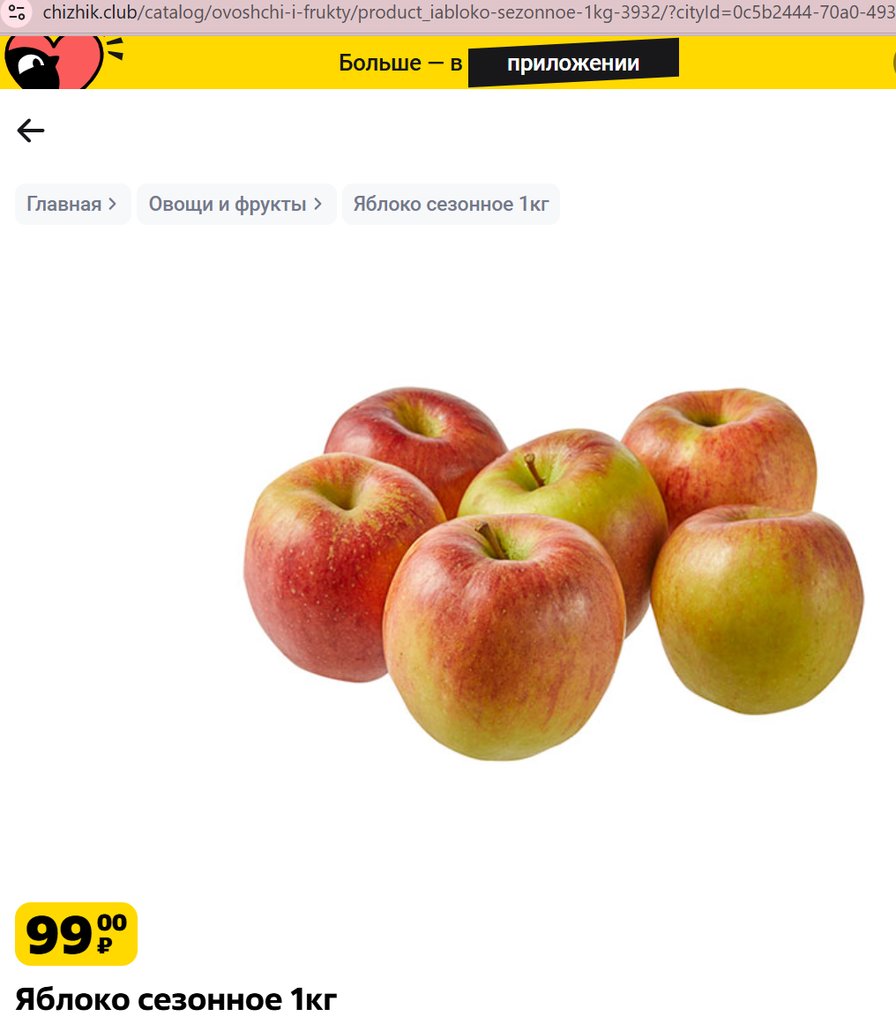
Task: Open the apple product image
Action: (x=553, y=571)
